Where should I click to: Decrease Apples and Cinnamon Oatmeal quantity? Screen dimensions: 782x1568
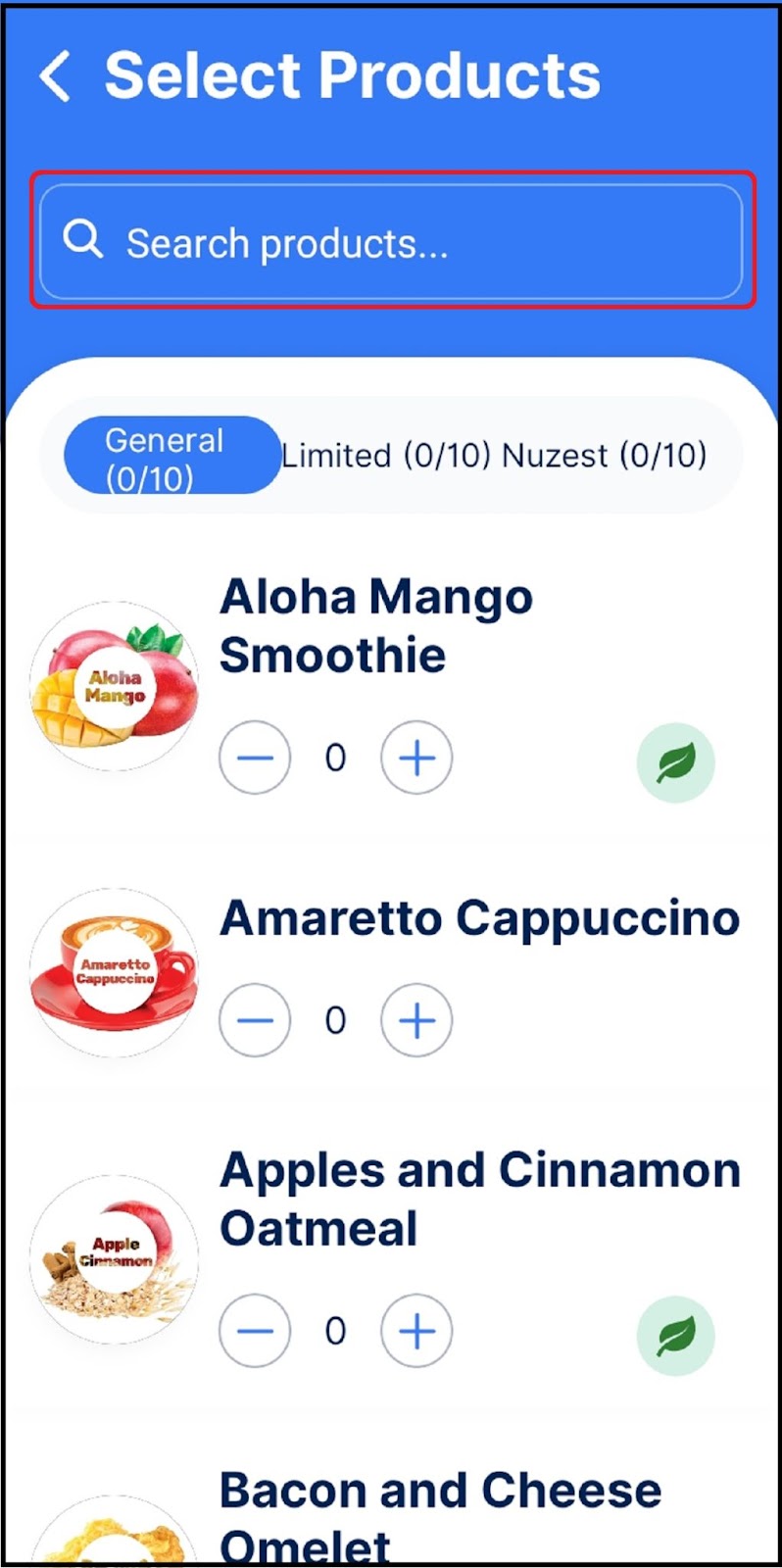point(255,1331)
